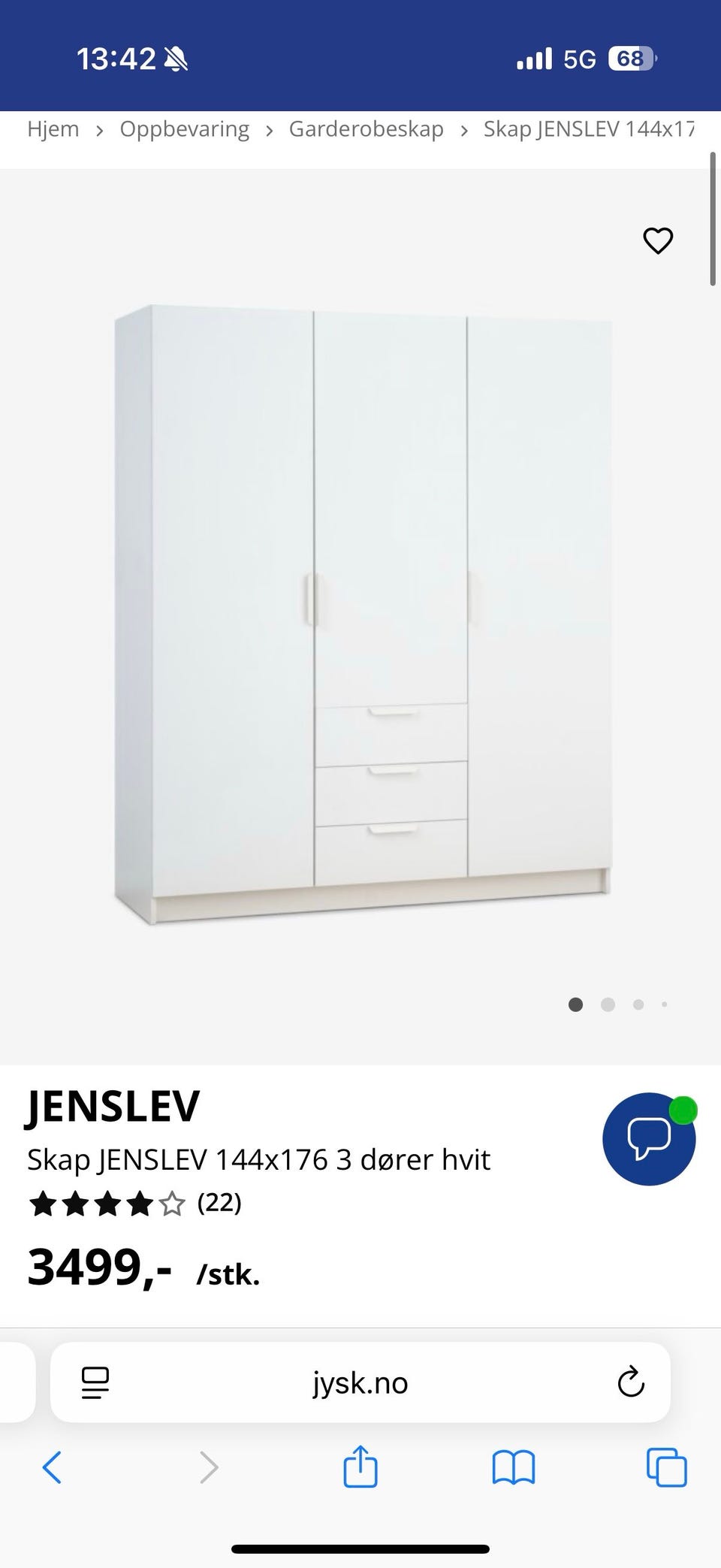Screen dimensions: 721x1568
Task: Open the live chat bubble
Action: pos(649,1139)
